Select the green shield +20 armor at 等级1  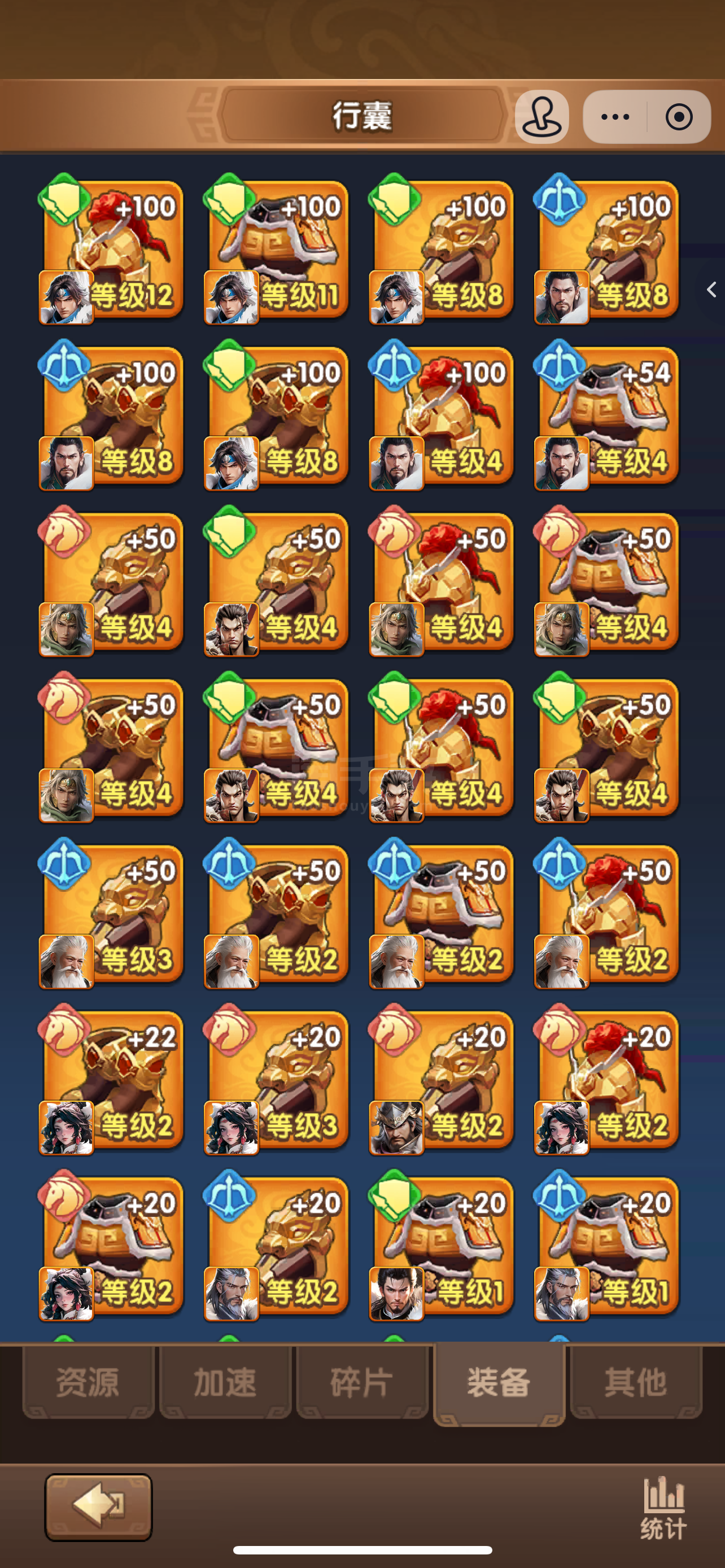click(443, 1248)
